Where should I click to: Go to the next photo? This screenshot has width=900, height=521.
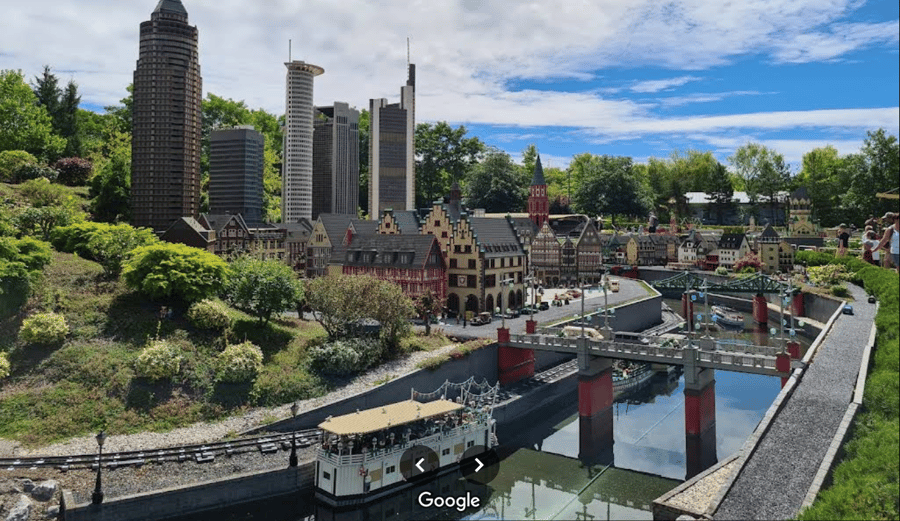tap(479, 464)
